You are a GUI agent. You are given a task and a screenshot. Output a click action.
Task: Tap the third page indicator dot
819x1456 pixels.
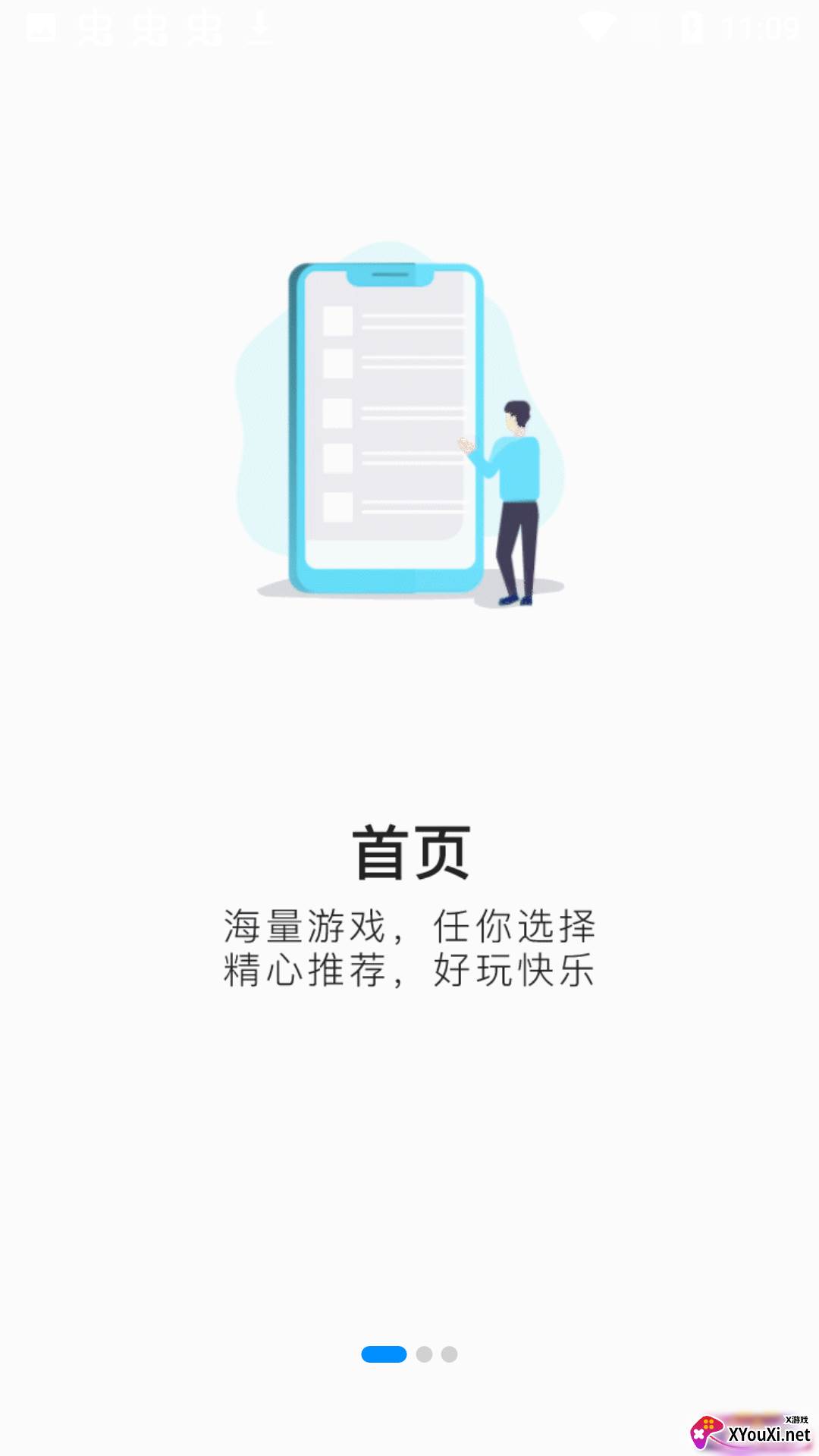coord(449,1354)
